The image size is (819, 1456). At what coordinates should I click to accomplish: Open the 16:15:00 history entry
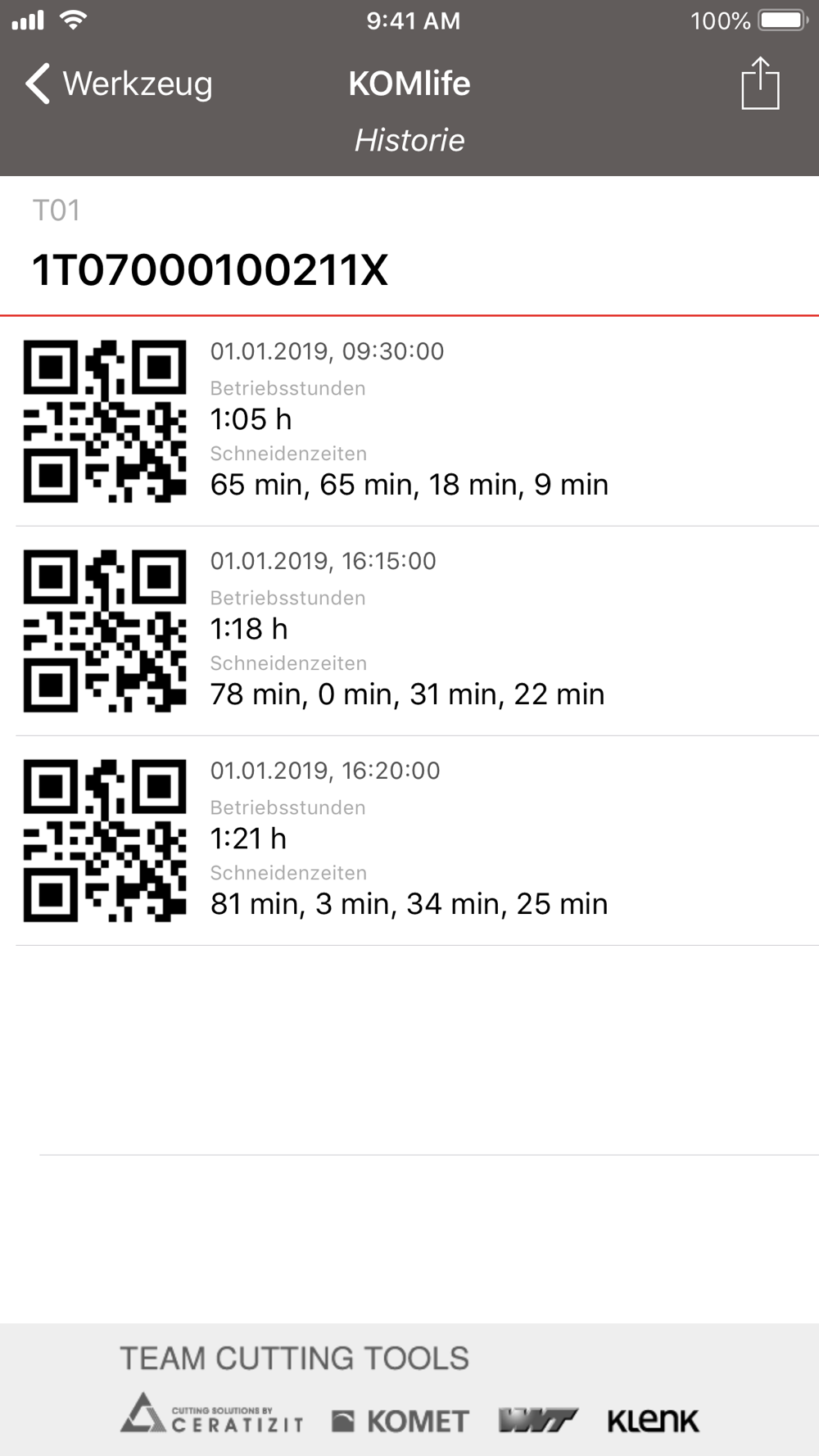[409, 631]
